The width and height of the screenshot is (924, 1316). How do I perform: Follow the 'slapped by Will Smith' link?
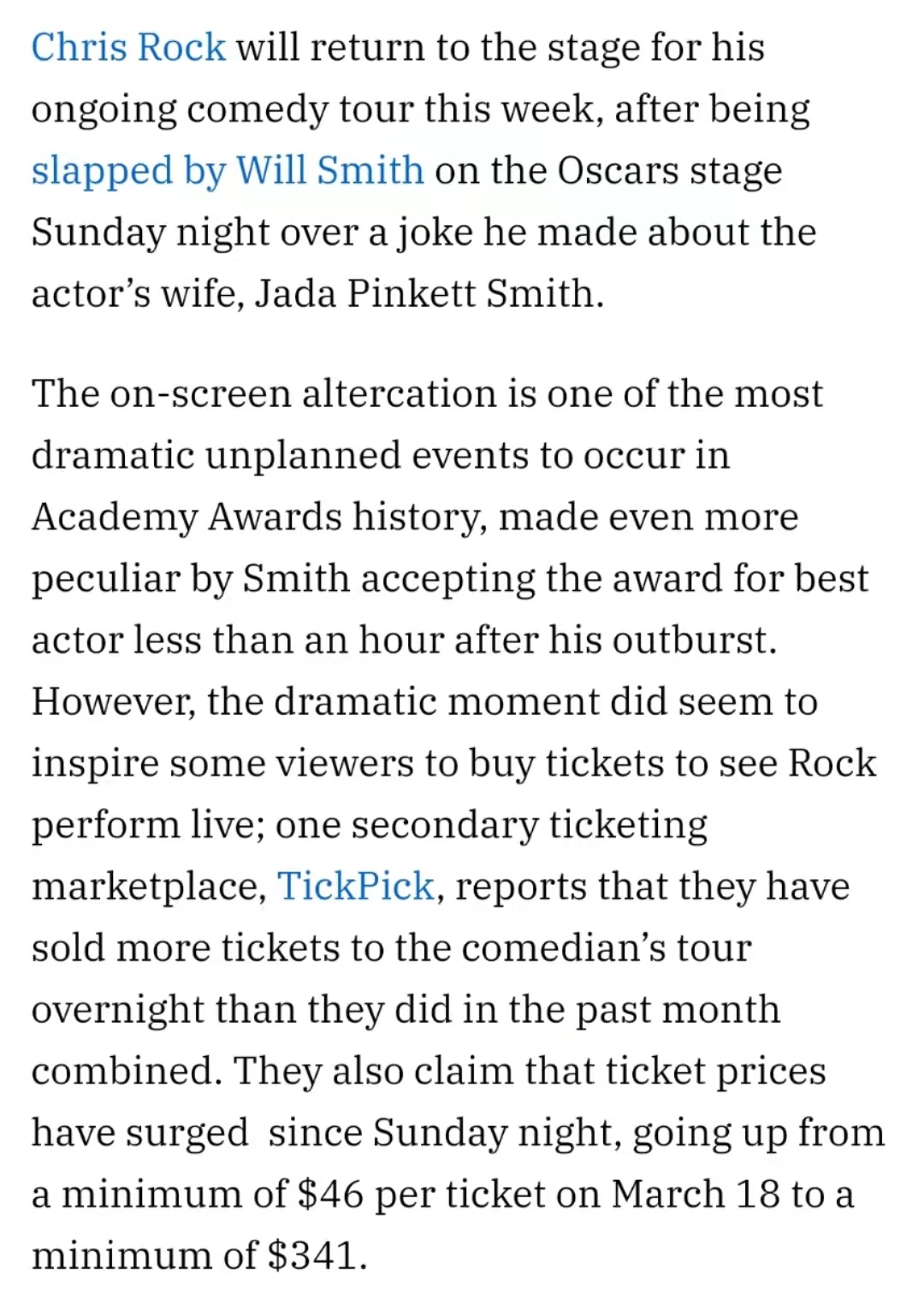(228, 170)
